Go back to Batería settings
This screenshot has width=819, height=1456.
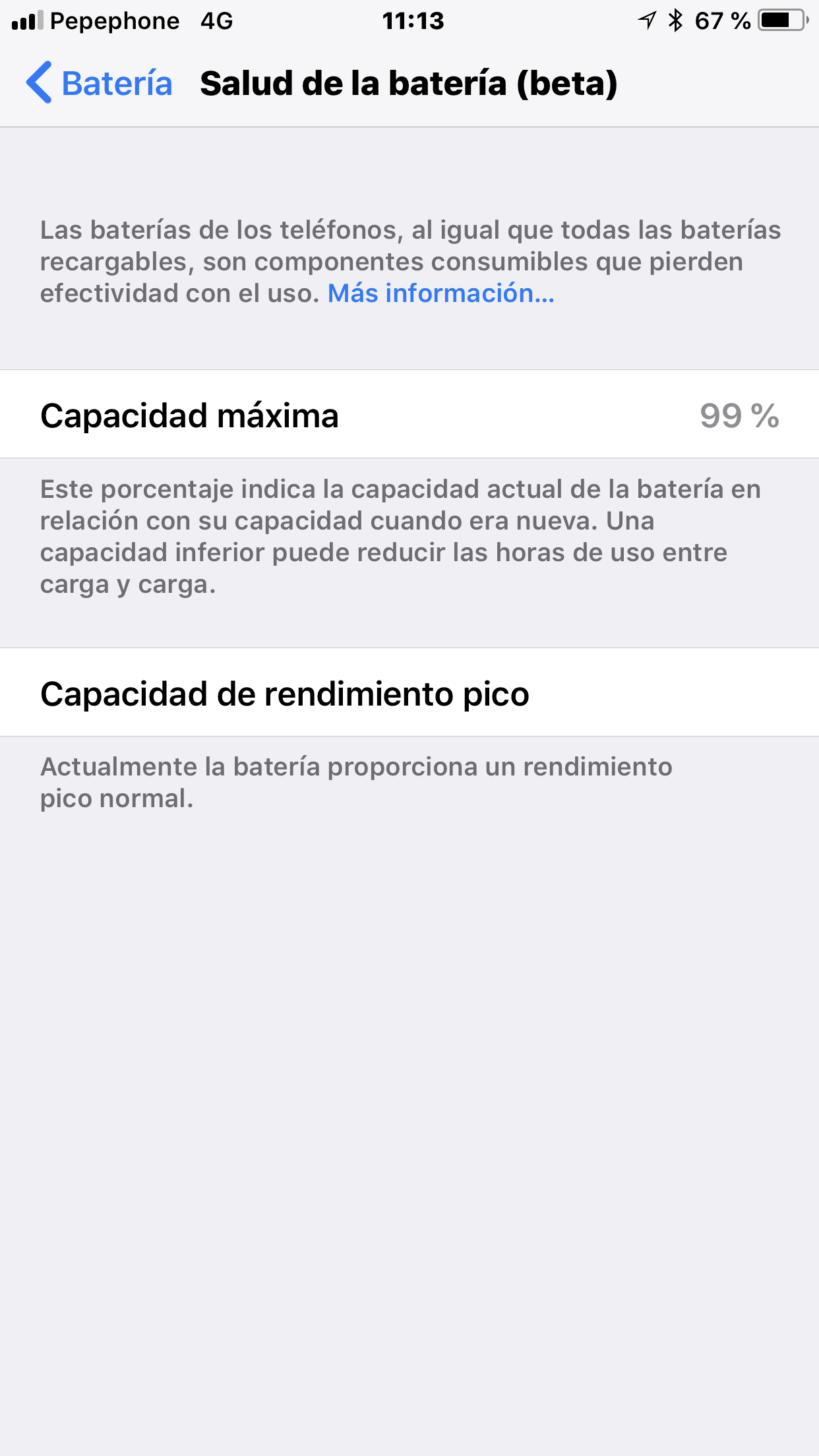[x=100, y=84]
